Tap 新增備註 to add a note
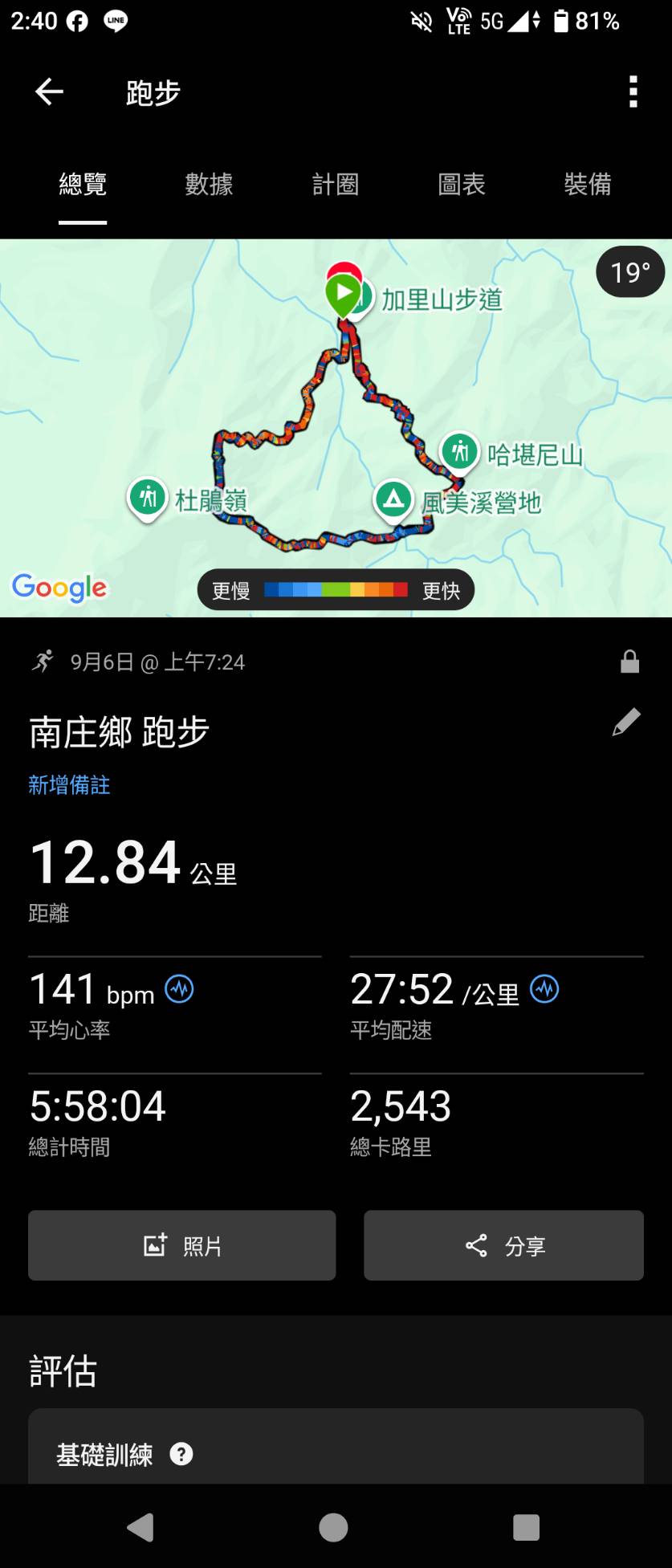This screenshot has width=672, height=1568. point(69,785)
